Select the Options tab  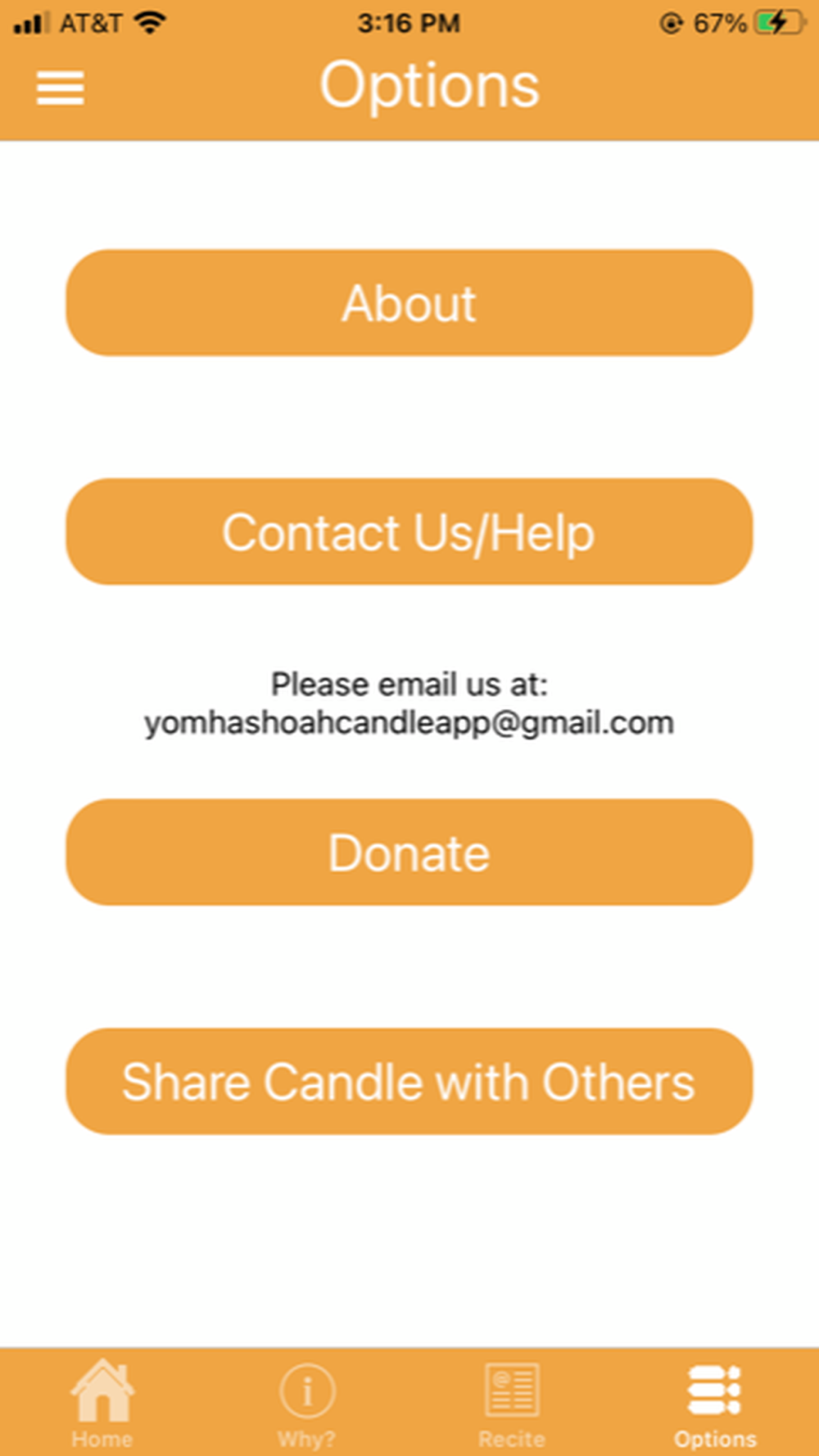tap(715, 1402)
